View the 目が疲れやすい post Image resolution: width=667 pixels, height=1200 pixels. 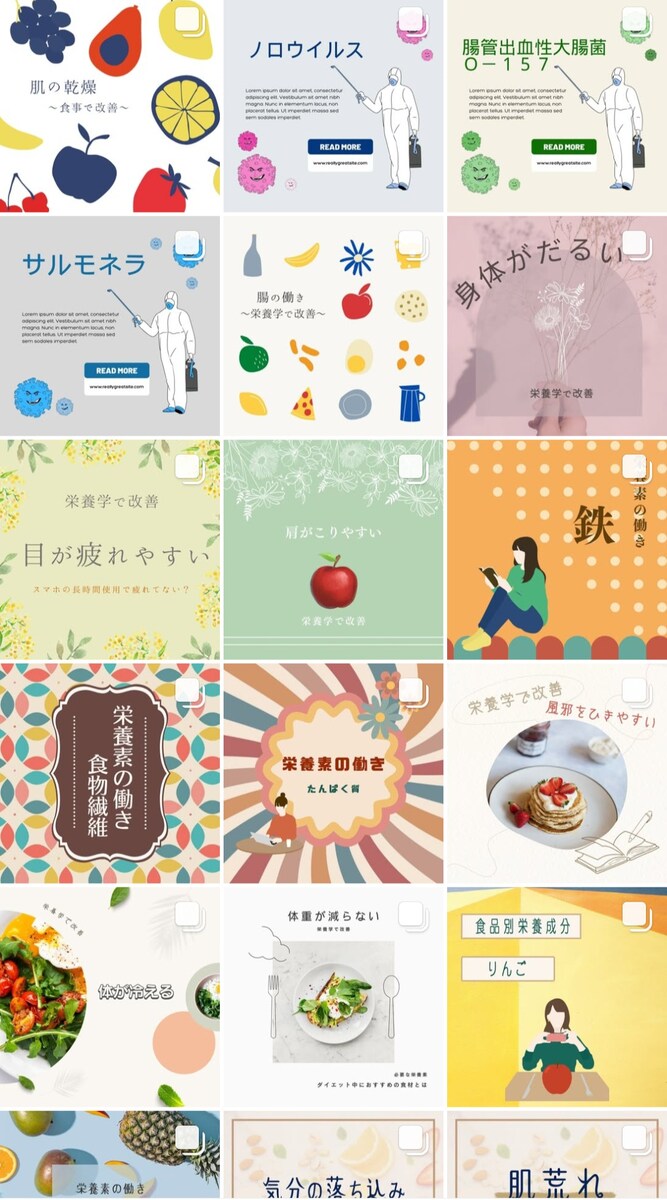click(110, 549)
